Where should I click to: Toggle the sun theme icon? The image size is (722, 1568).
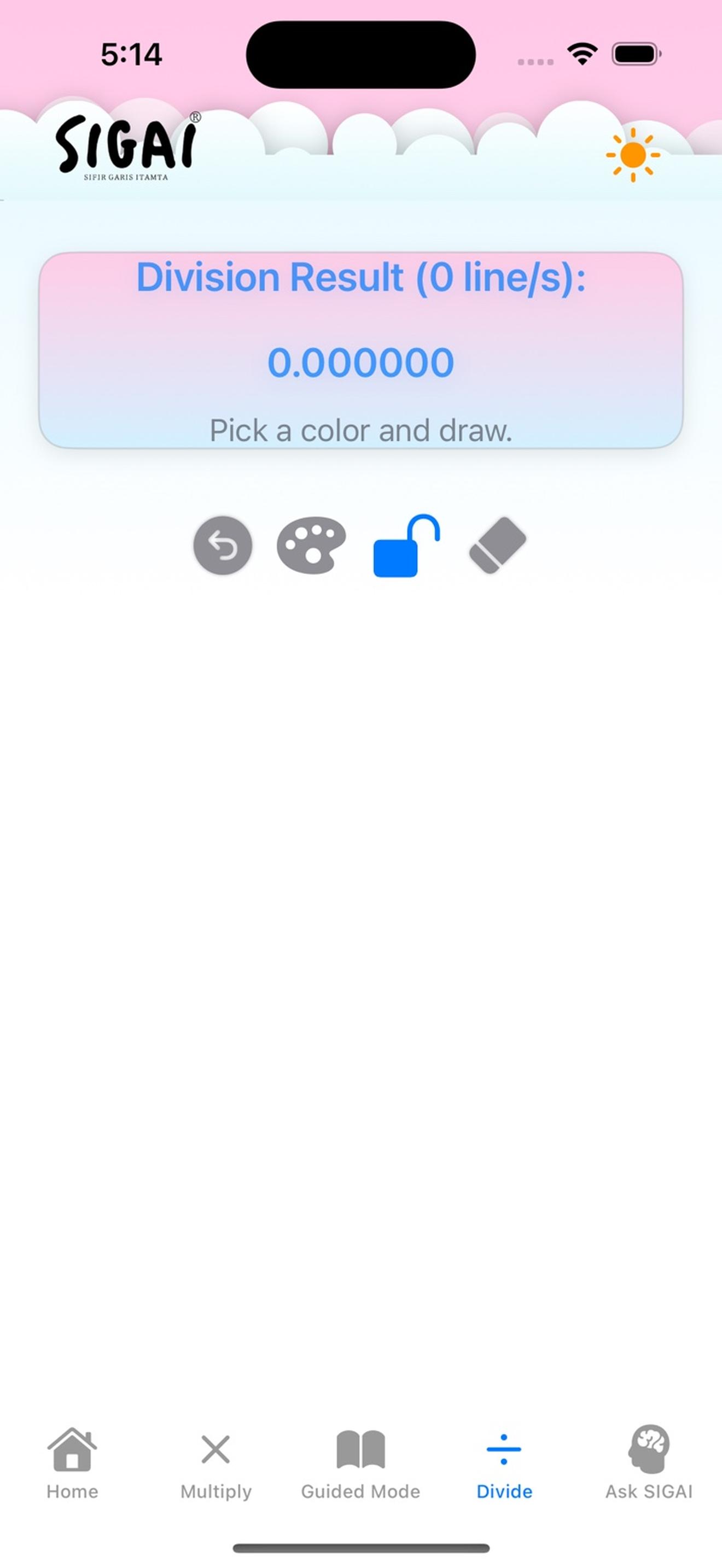[x=632, y=155]
